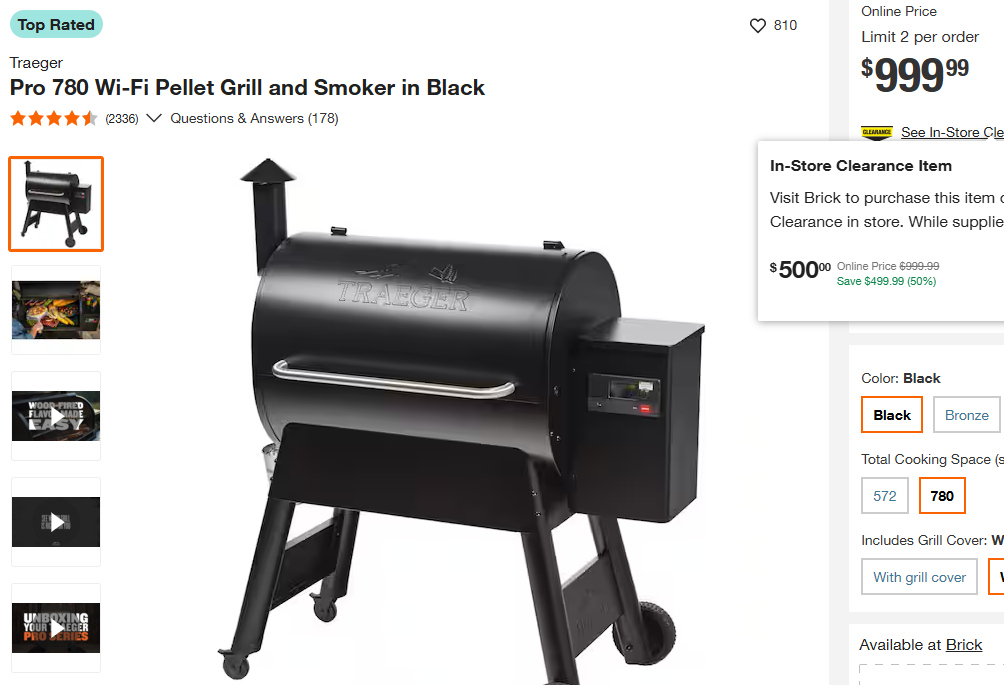Play the Wood-Fired Flavor Made Easy video

tap(56, 416)
